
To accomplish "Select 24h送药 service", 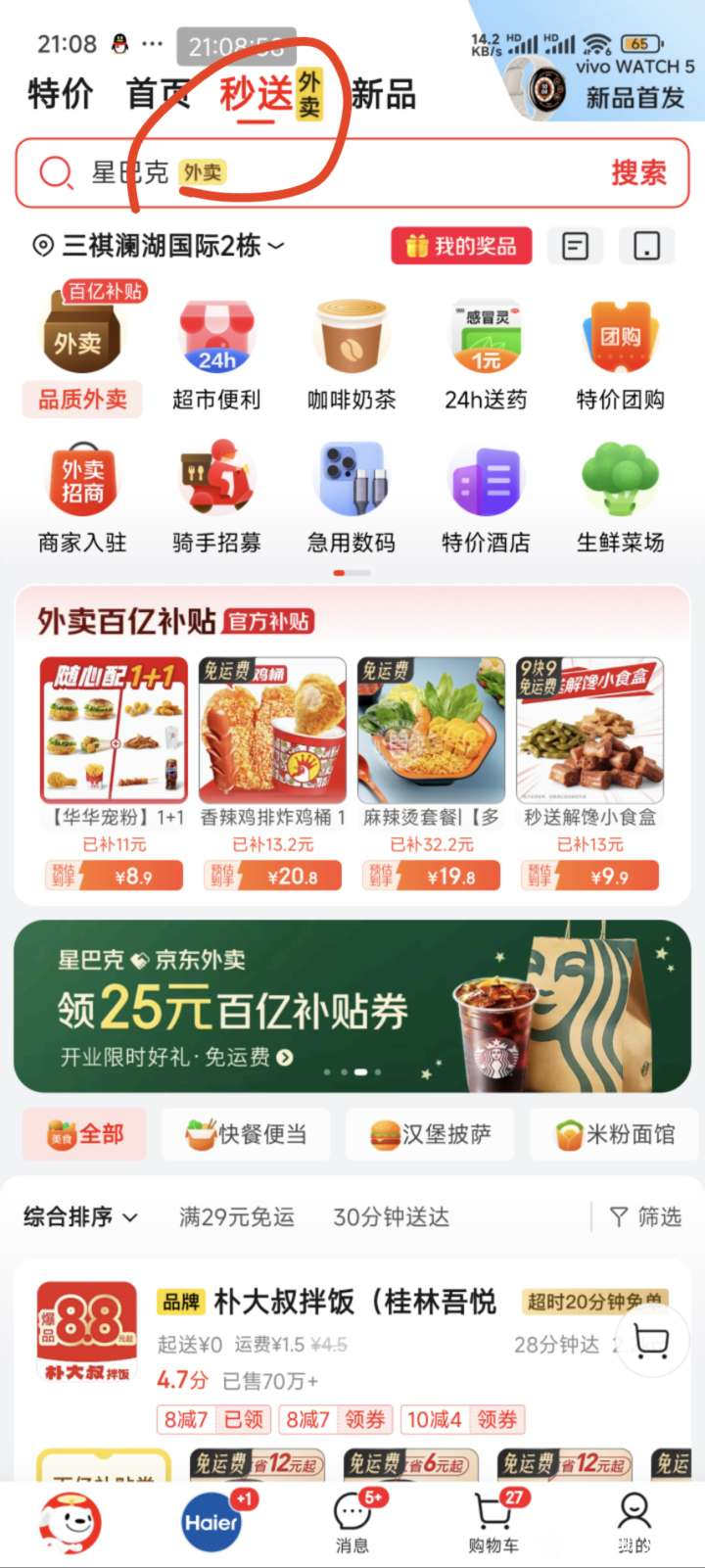I will coord(486,356).
